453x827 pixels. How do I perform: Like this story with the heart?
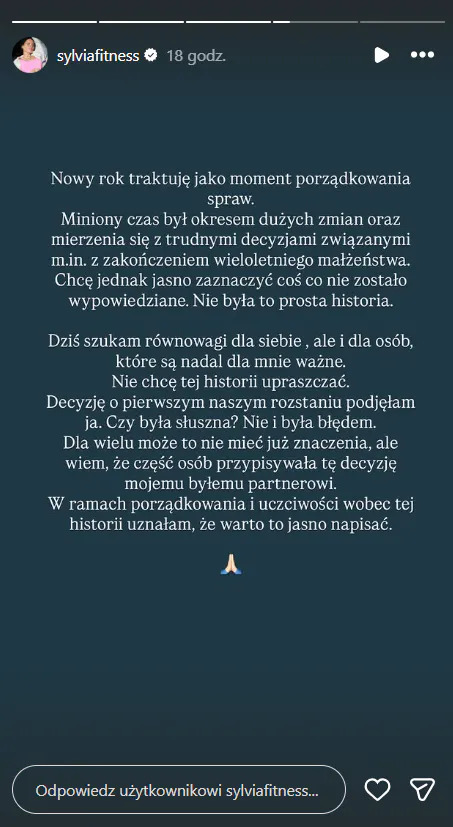coord(378,790)
